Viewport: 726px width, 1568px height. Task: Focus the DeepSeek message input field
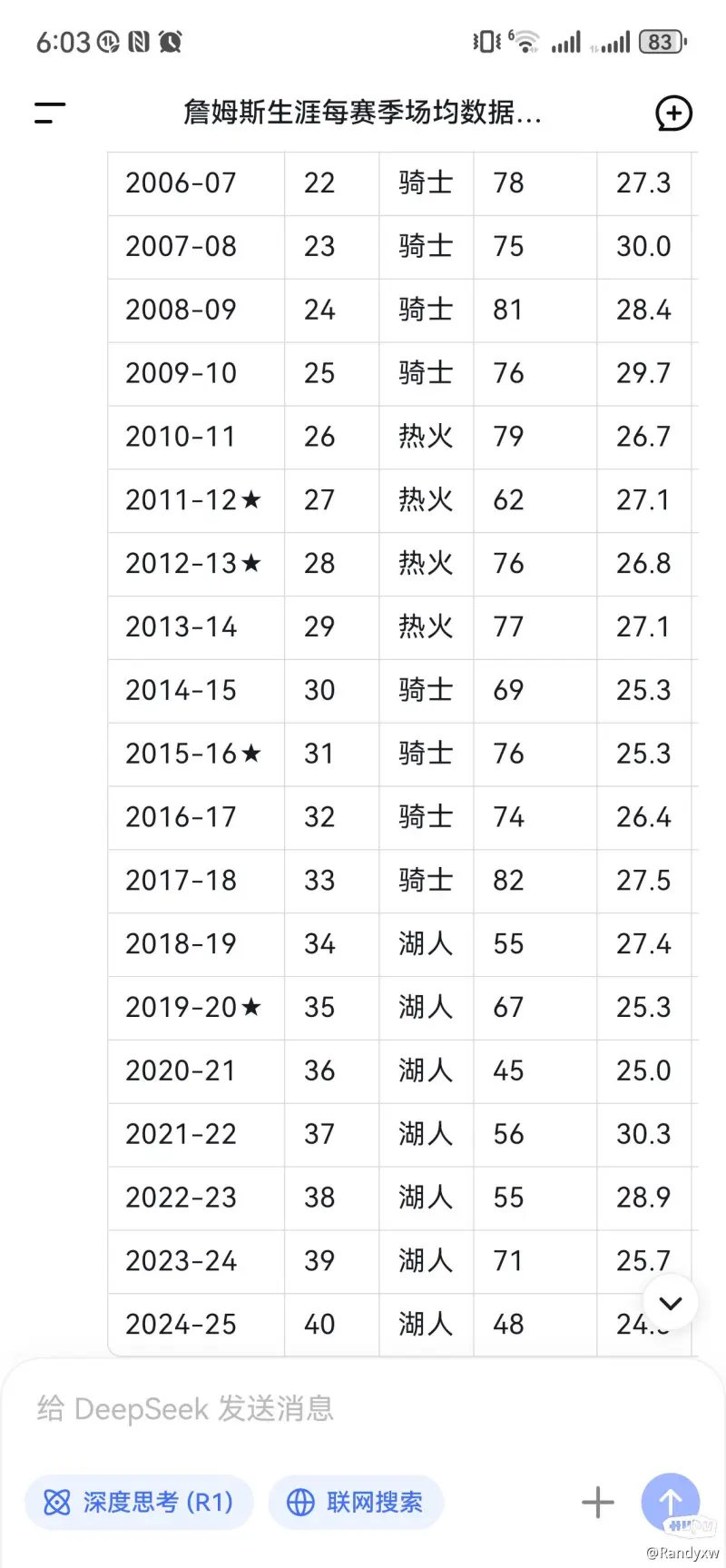[x=363, y=1409]
